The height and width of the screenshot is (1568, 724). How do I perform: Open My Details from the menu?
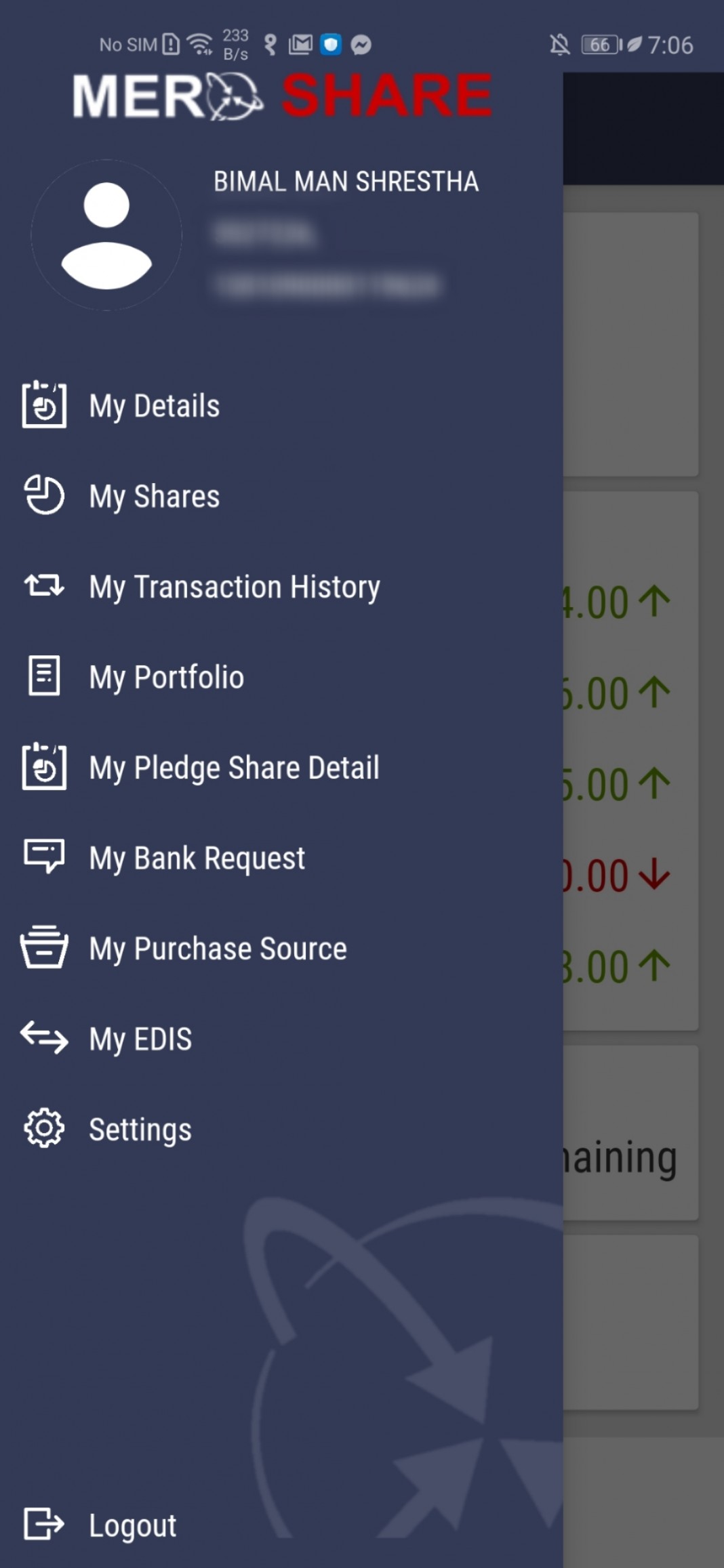(x=154, y=406)
